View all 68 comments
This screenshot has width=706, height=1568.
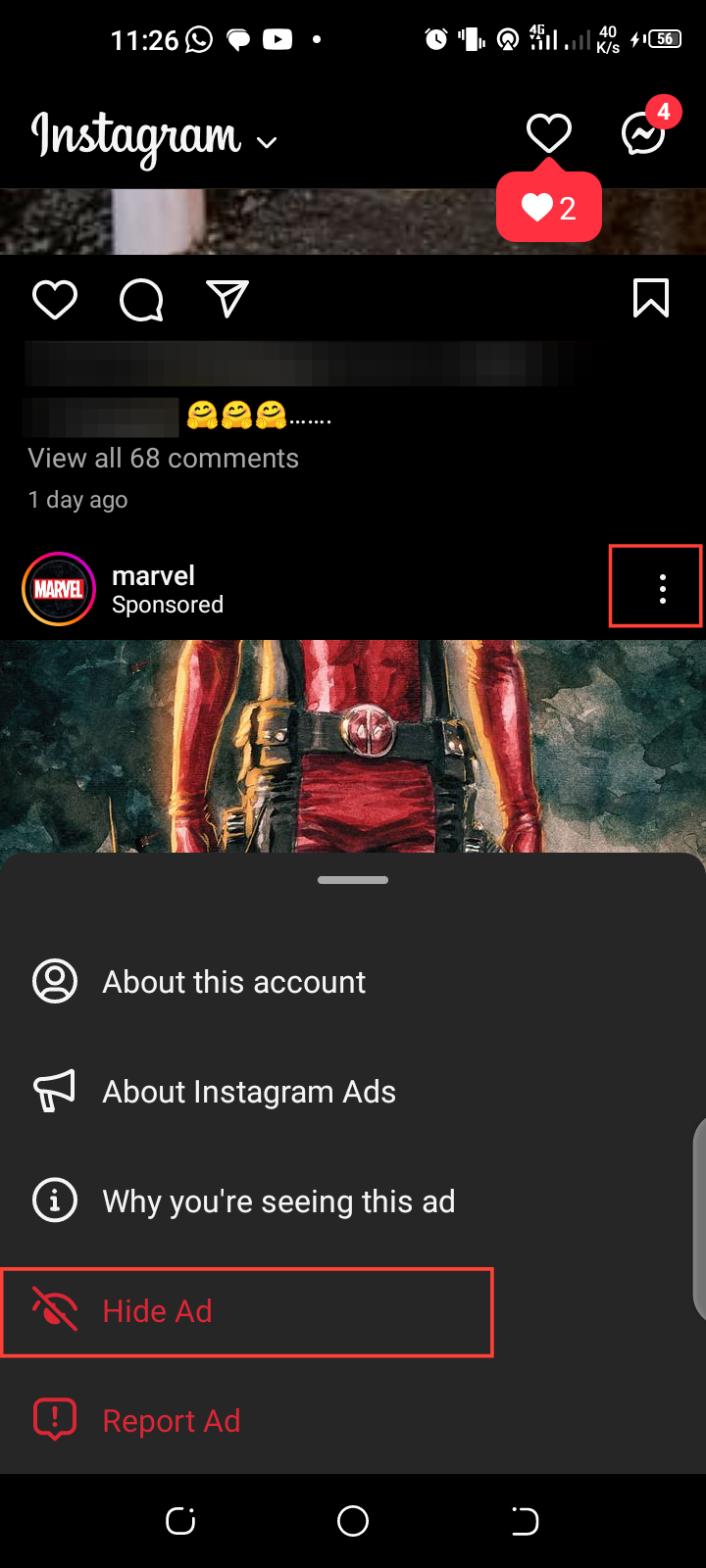pos(164,459)
